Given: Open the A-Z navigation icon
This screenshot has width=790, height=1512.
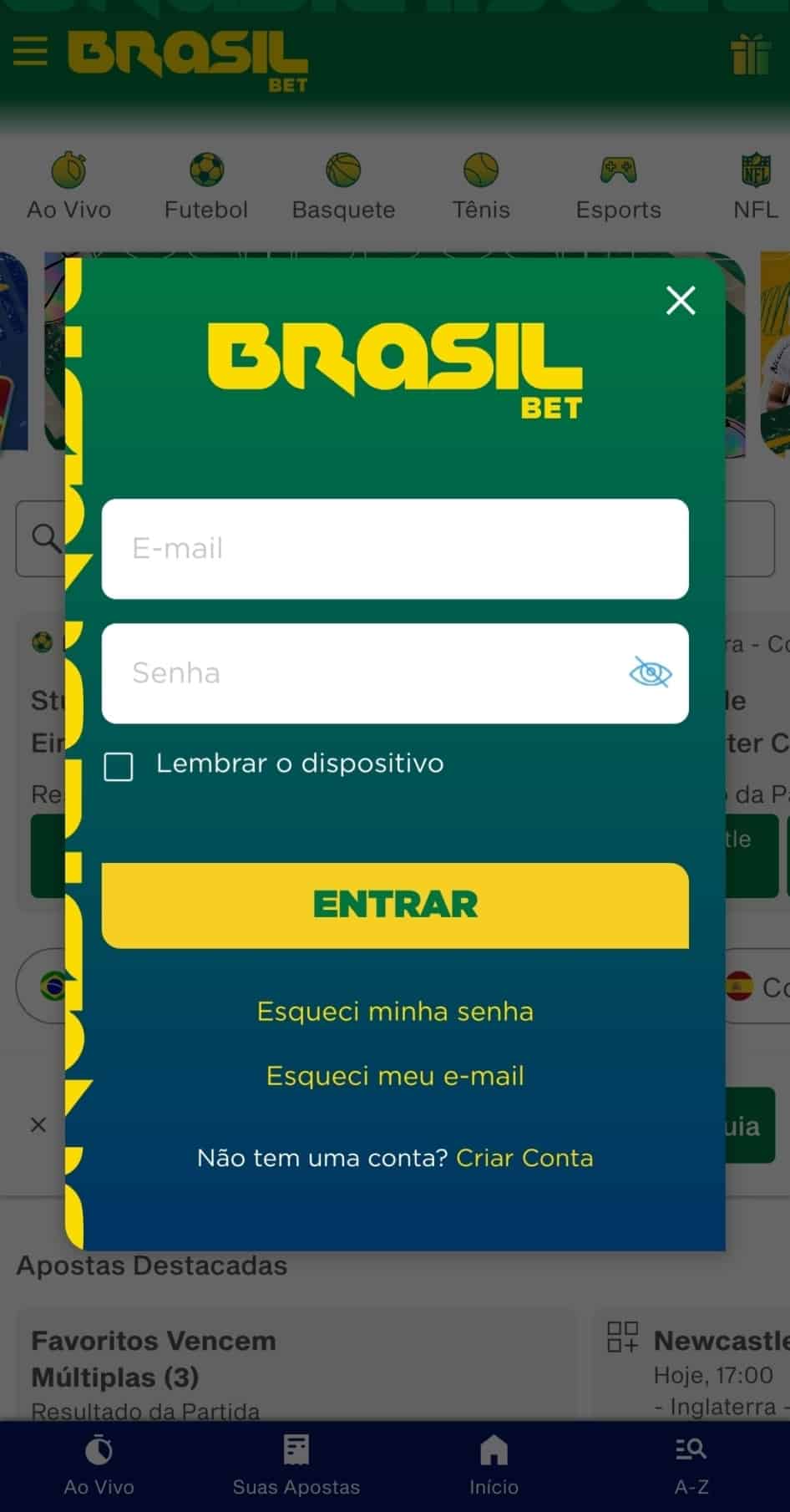Looking at the screenshot, I should pos(691,1462).
